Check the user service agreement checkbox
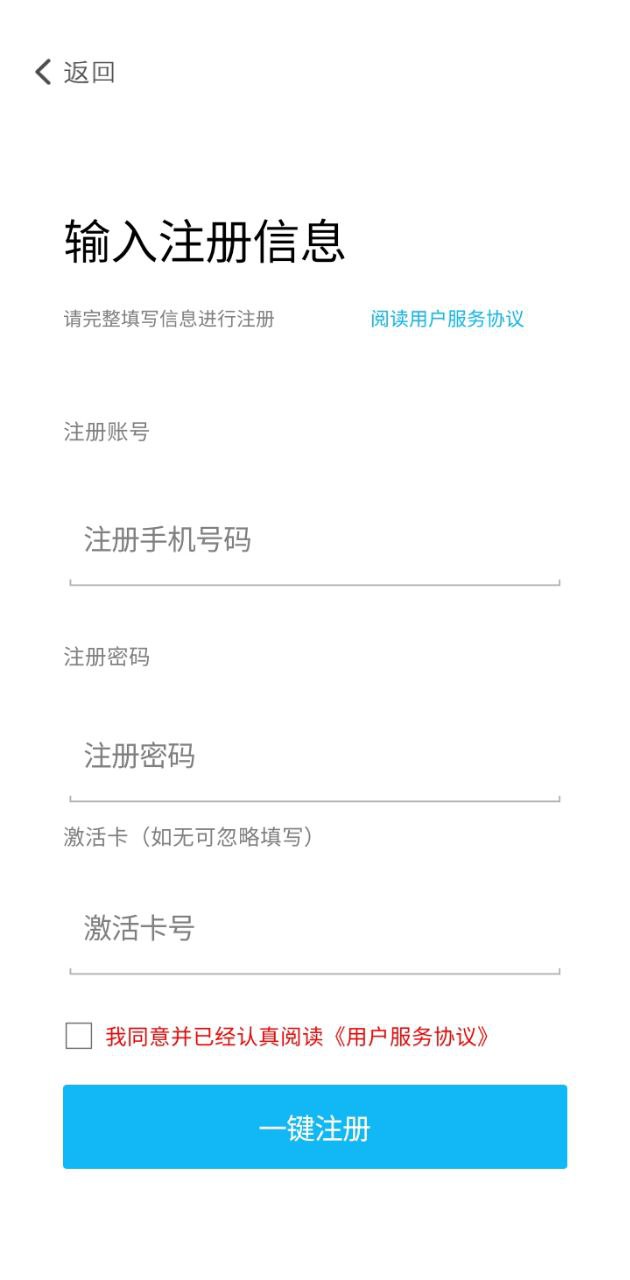The image size is (630, 1280). pos(79,1036)
